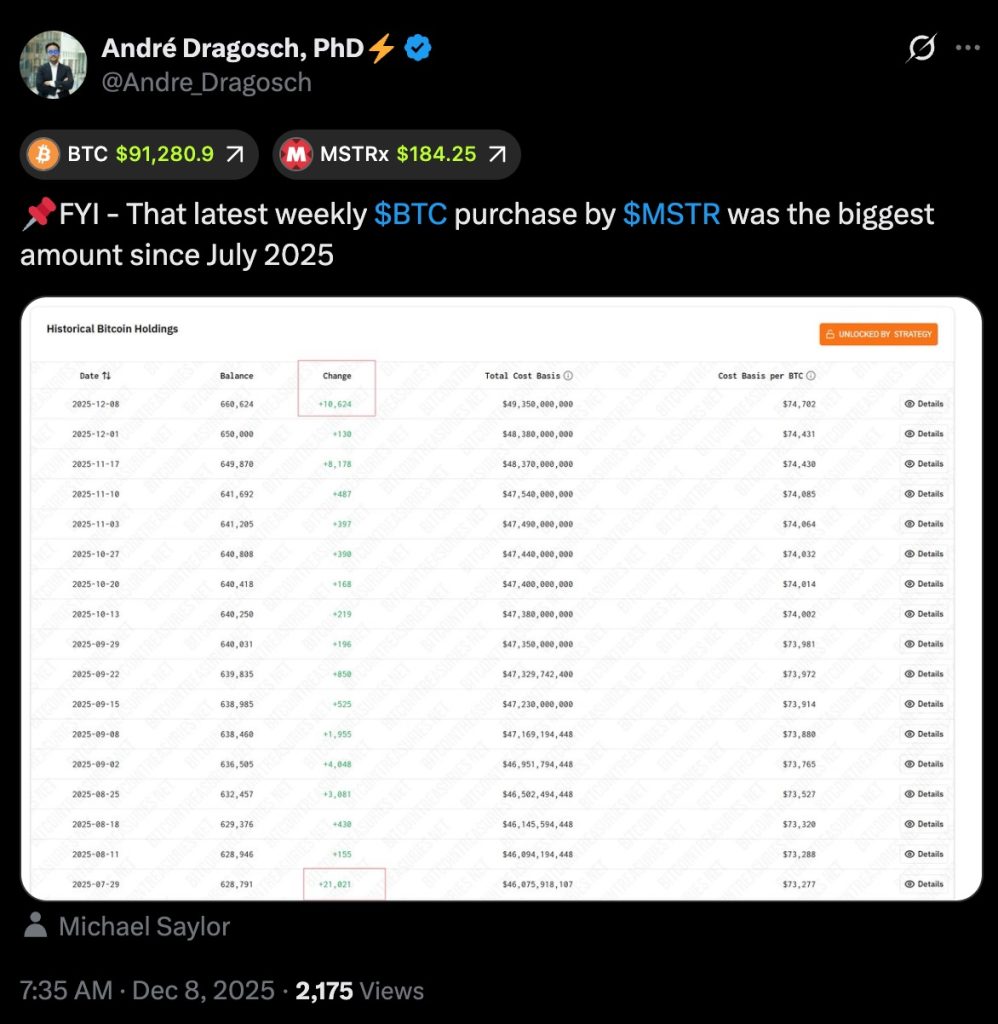This screenshot has height=1024, width=998.
Task: Follow the $BTC cashtag link
Action: [x=410, y=214]
